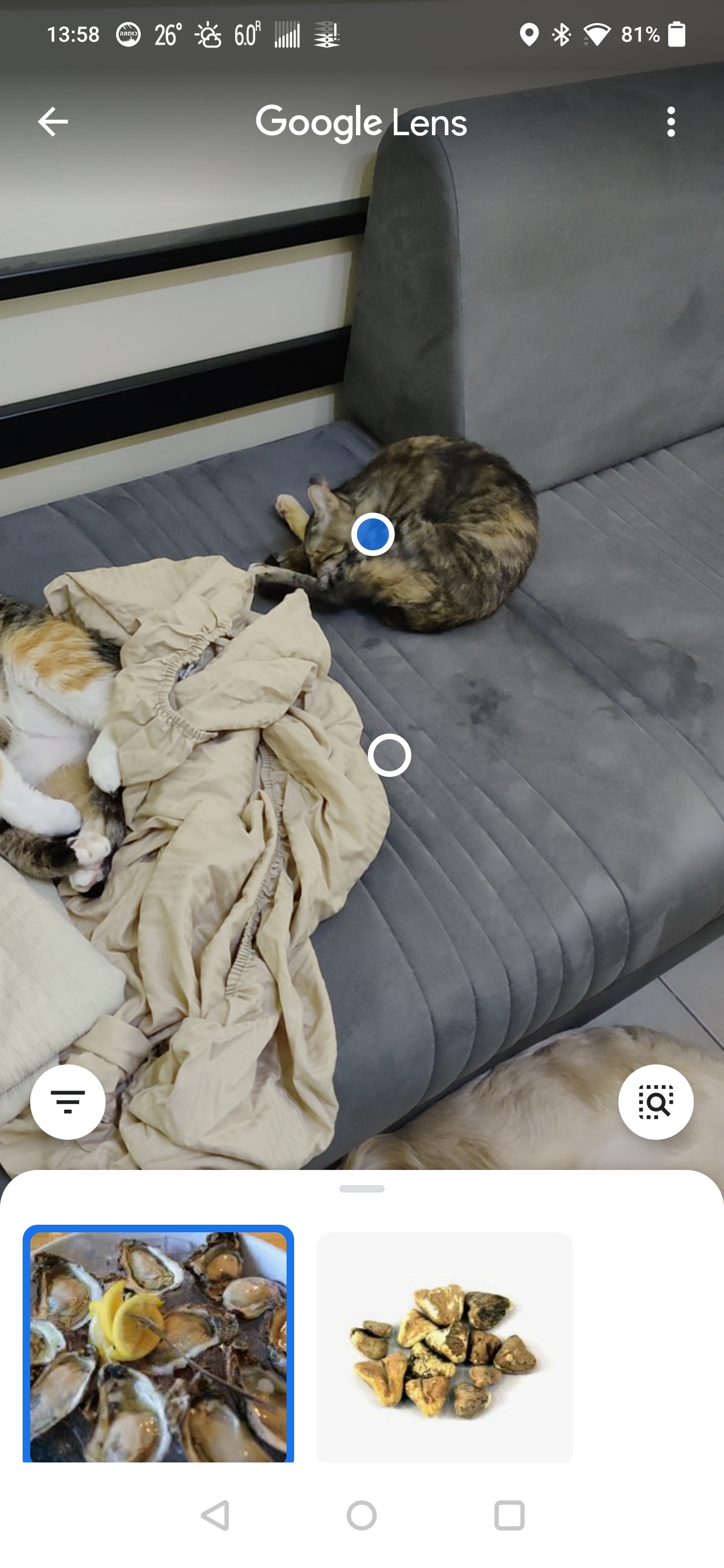Open recent apps from navigation bar

coord(509,1515)
